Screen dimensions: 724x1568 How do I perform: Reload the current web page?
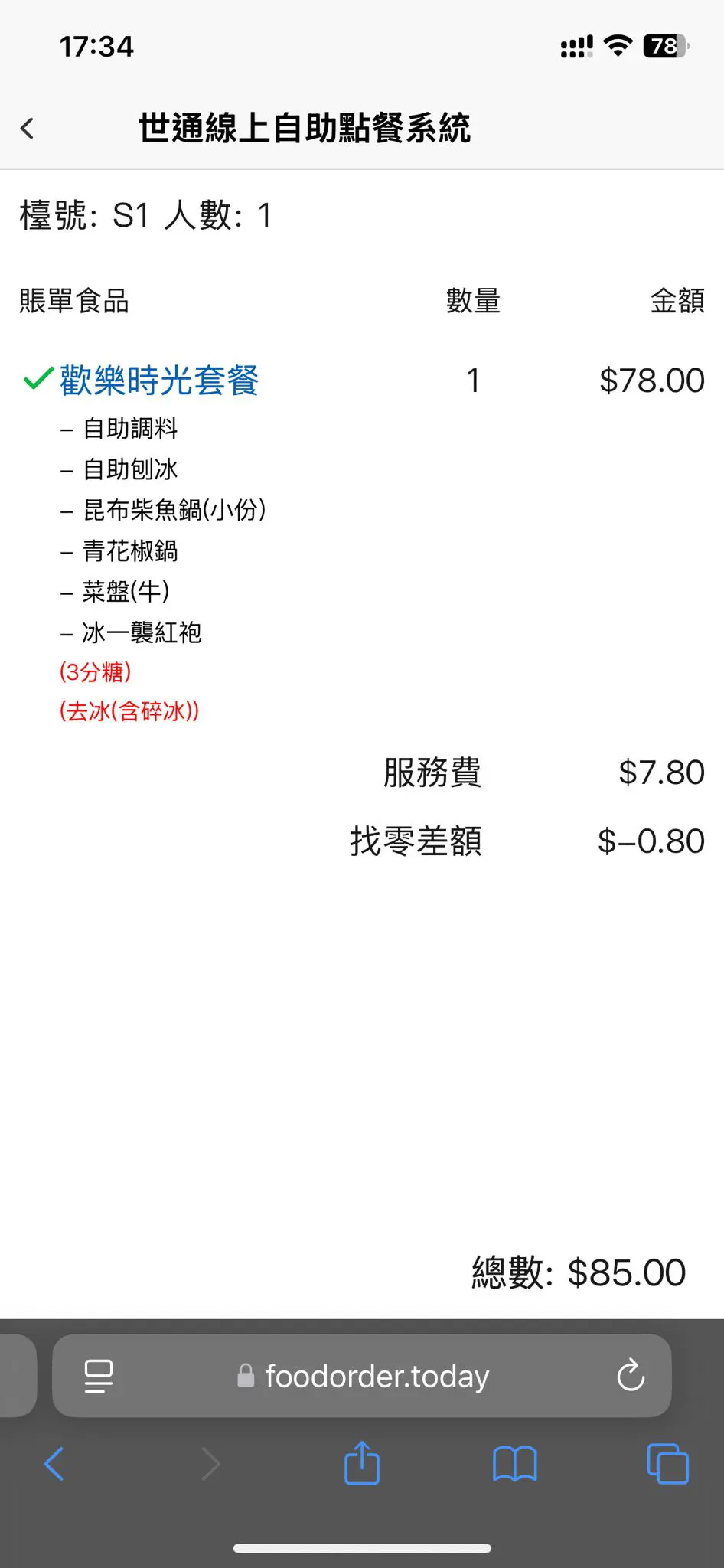coord(631,1376)
